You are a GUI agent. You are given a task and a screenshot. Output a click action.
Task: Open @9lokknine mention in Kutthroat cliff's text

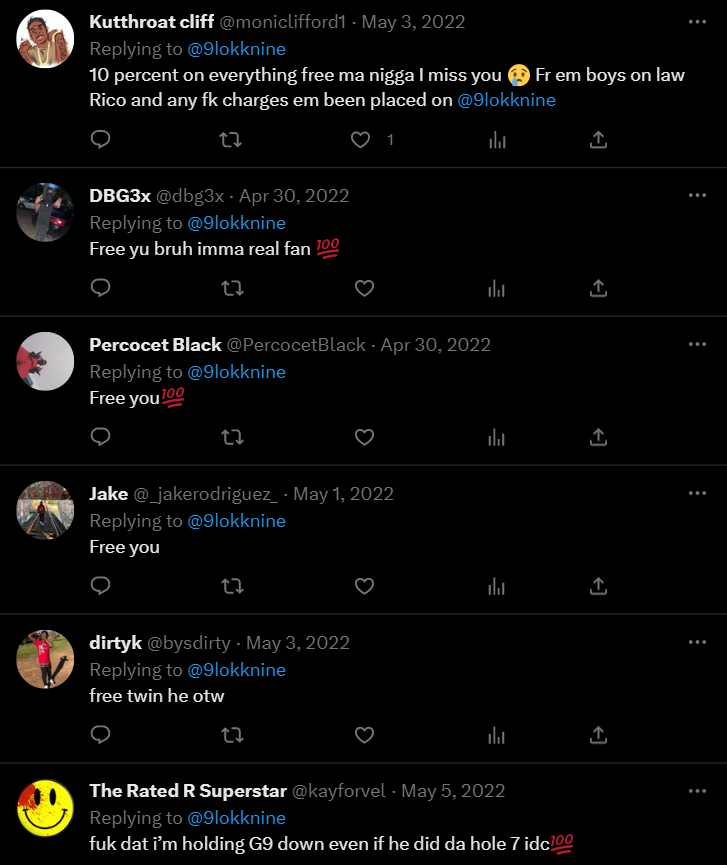pos(506,100)
